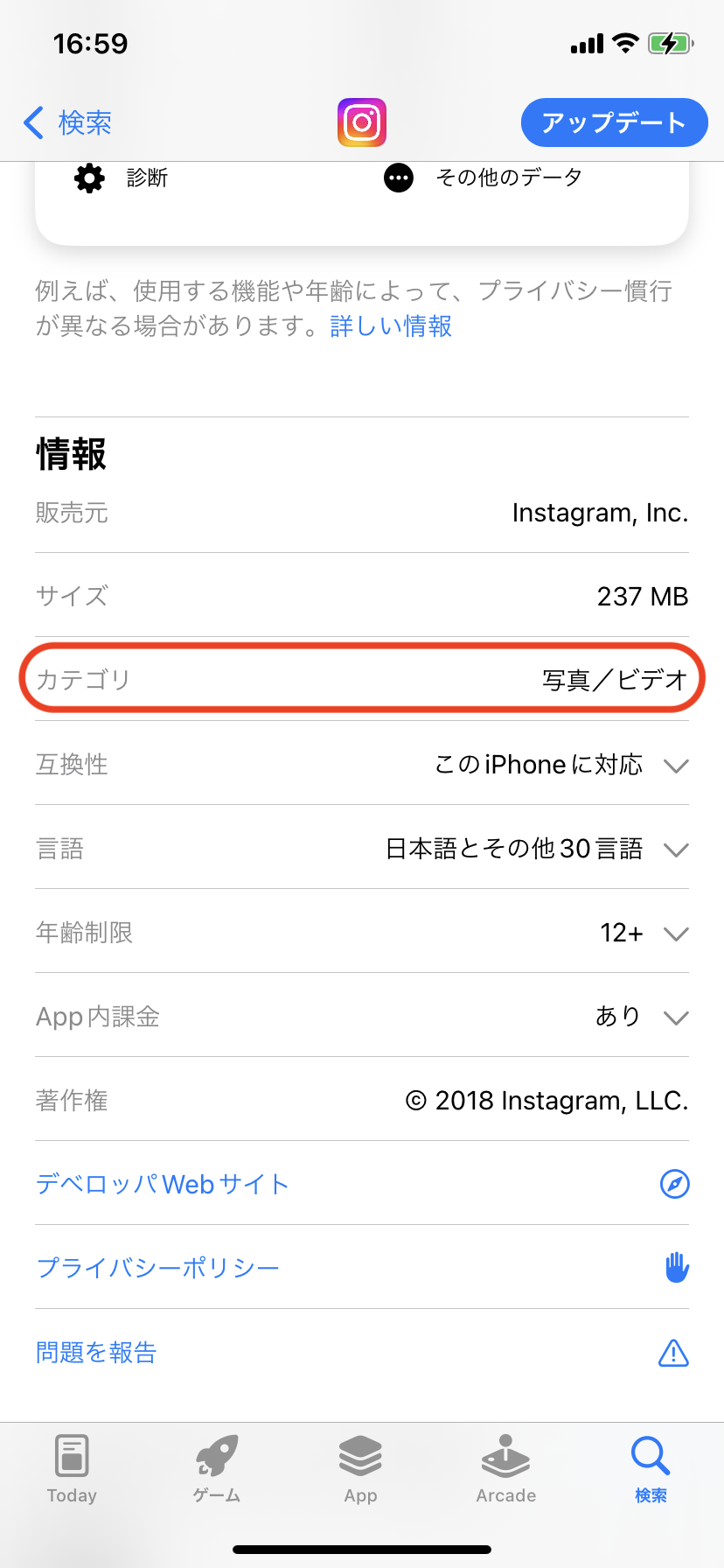Open デベロッパWebサイト link
The image size is (724, 1568).
[163, 1185]
